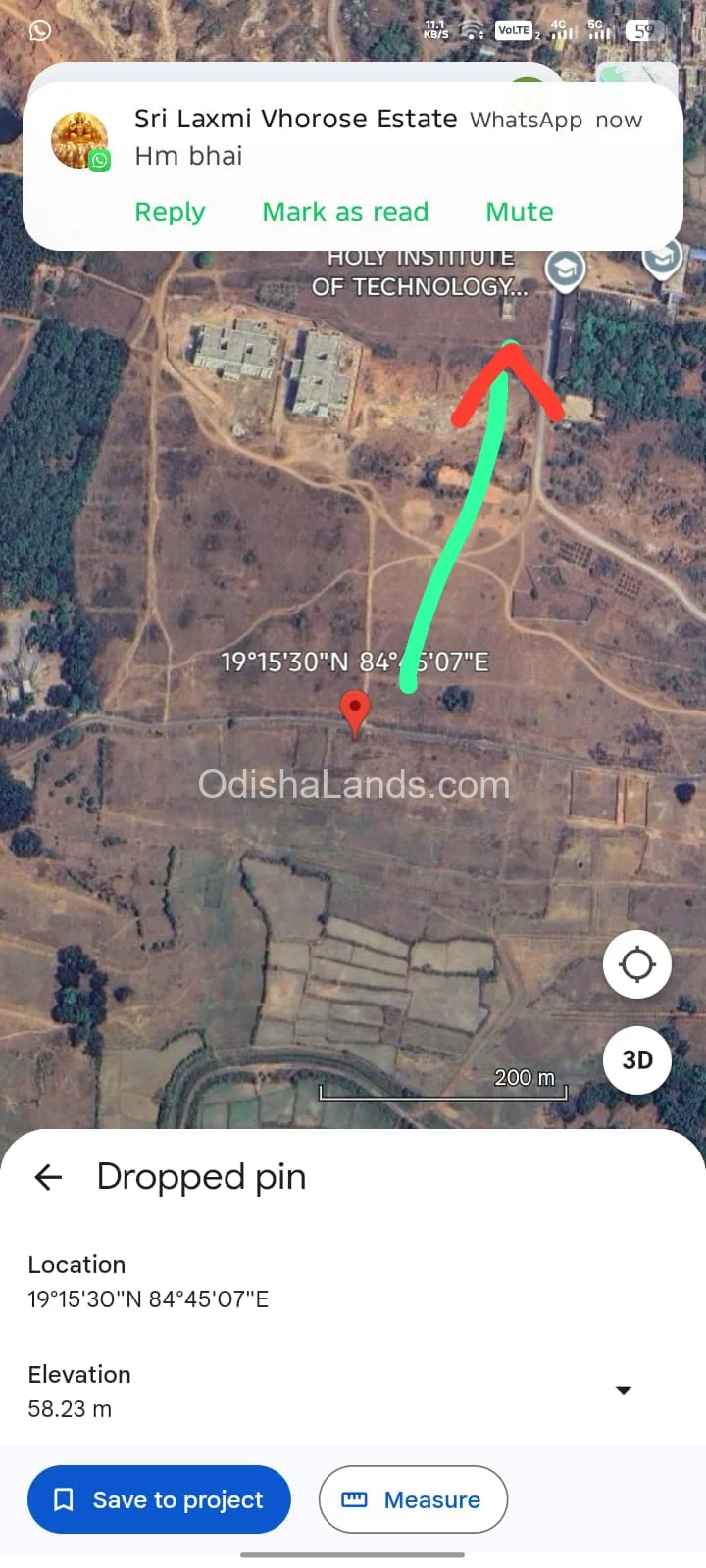This screenshot has width=706, height=1568.
Task: Center map on my location
Action: (x=637, y=964)
